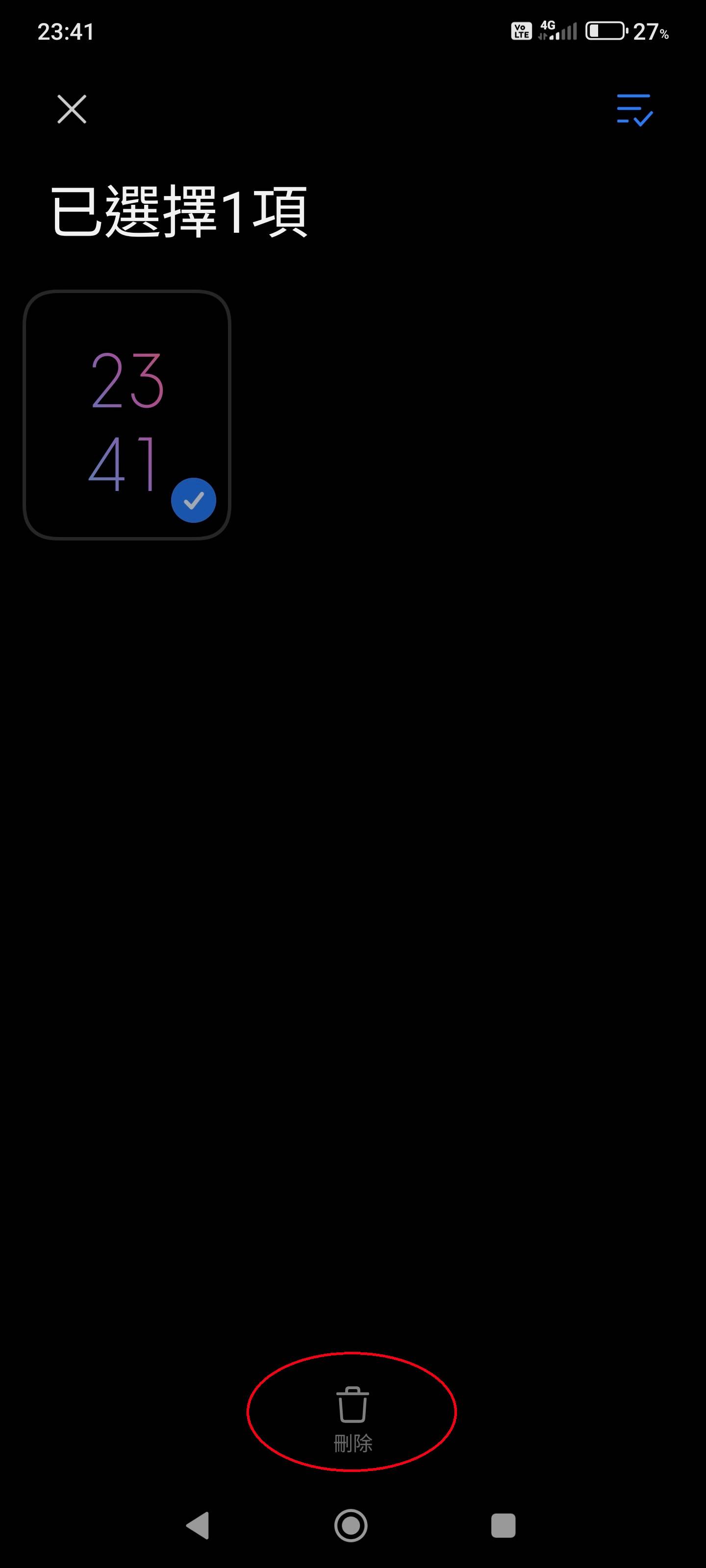Go back with the system back button

[x=198, y=1525]
